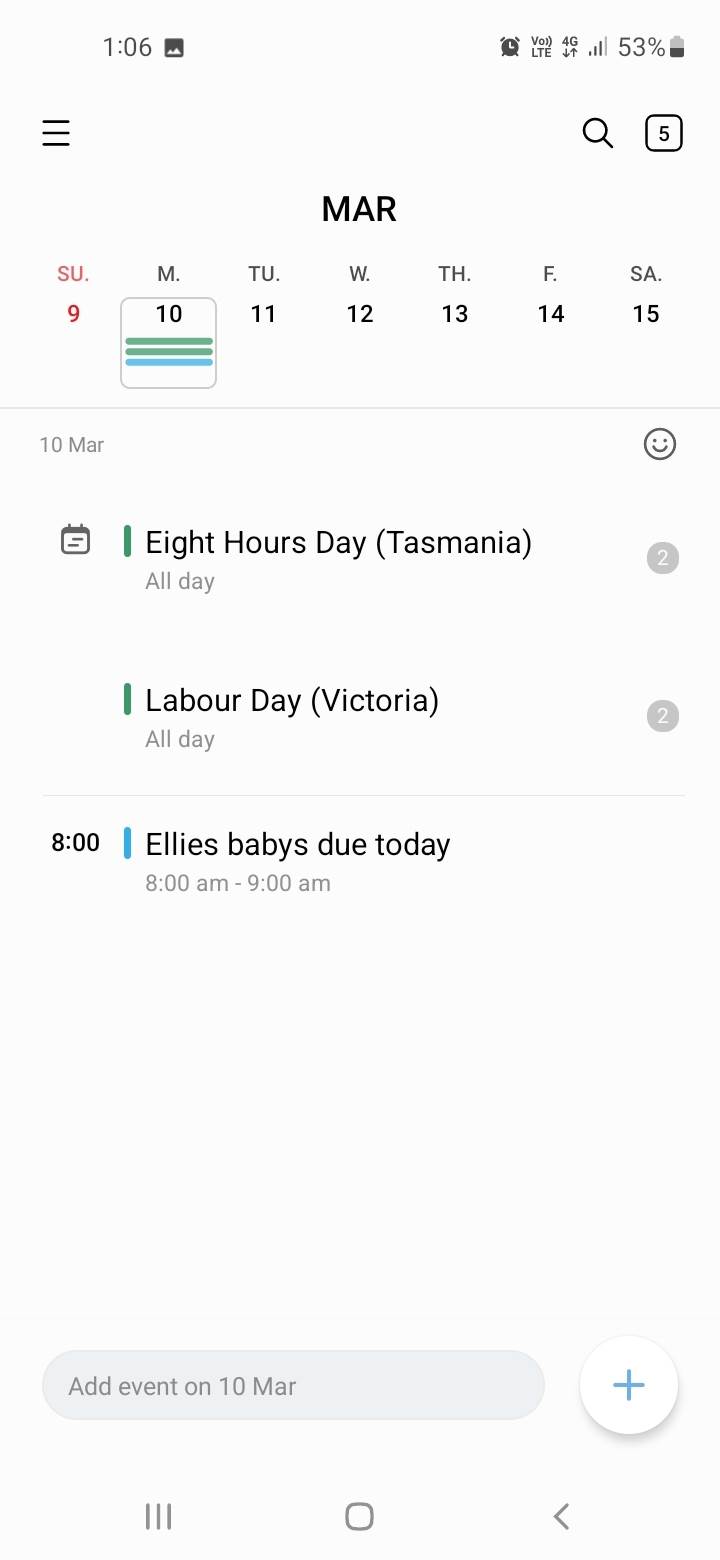This screenshot has width=720, height=1560.
Task: Select Monday the 10th in the week strip
Action: click(x=168, y=340)
